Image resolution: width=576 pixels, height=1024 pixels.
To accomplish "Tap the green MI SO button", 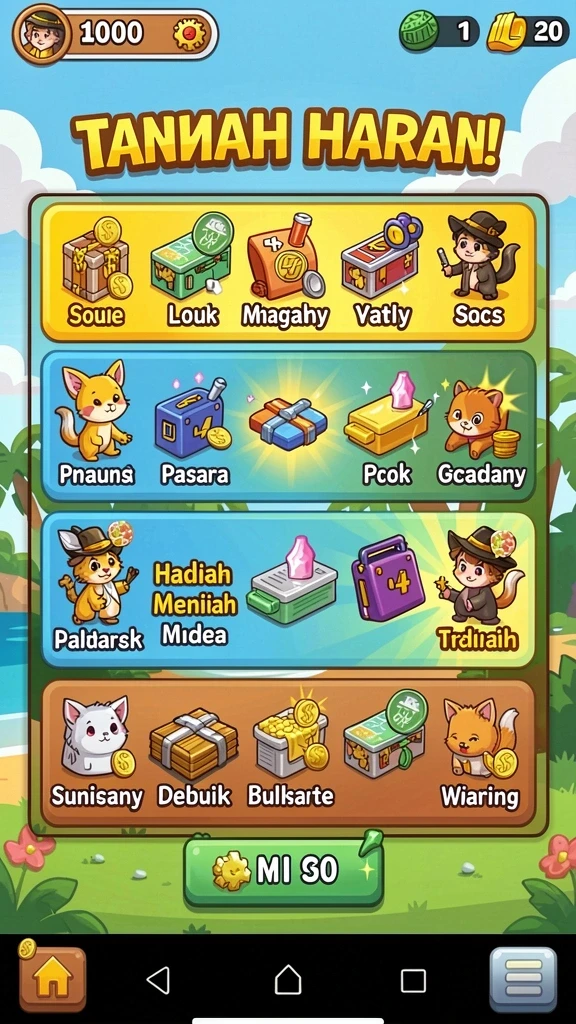I will click(283, 870).
